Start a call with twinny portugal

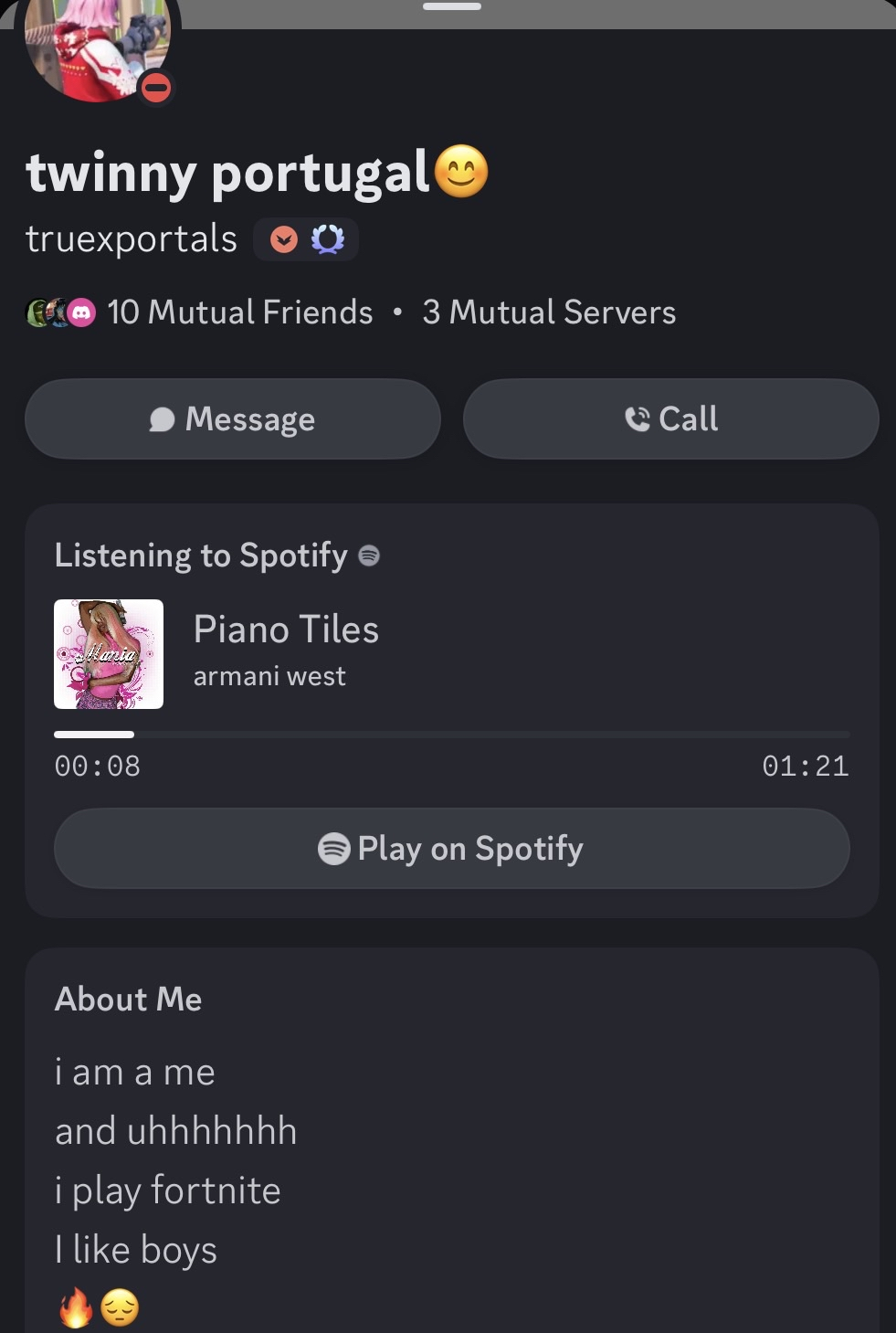[x=670, y=419]
